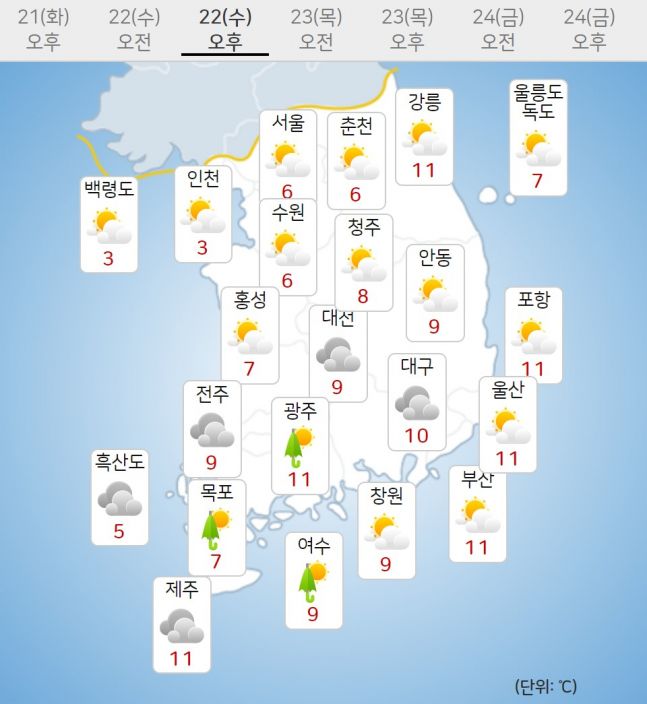Select the 22(수) 오후 tab

click(x=225, y=29)
